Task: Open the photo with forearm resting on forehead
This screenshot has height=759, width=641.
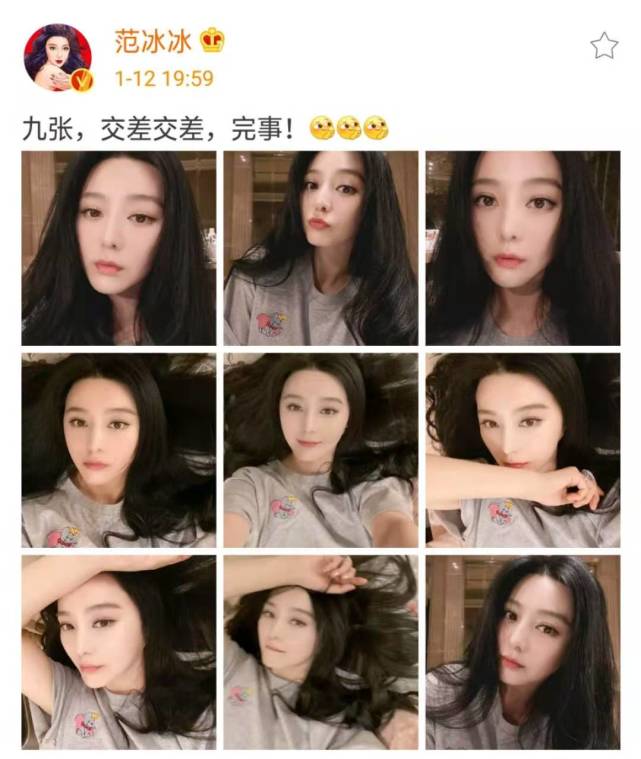Action: tap(118, 652)
